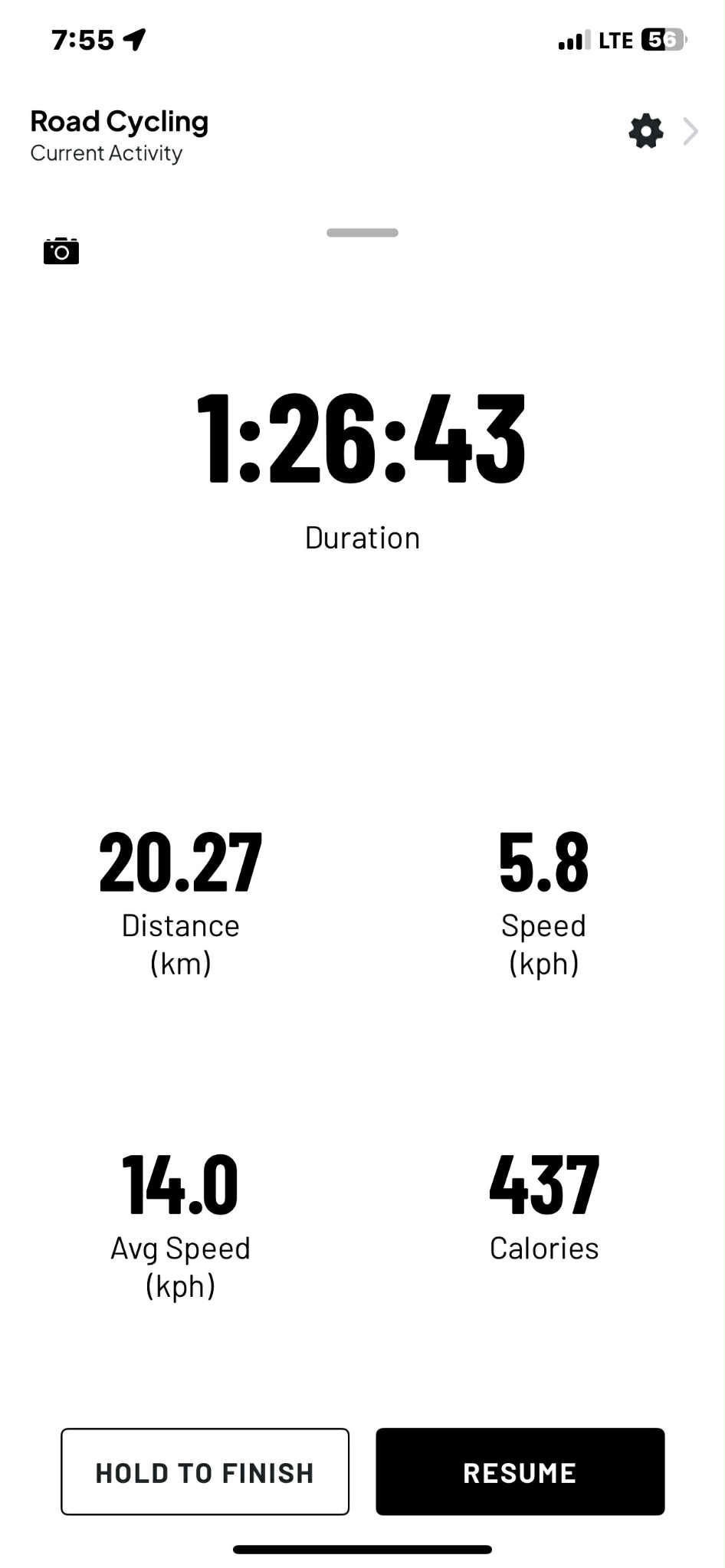Open the settings gear icon
Image resolution: width=725 pixels, height=1568 pixels.
point(646,132)
